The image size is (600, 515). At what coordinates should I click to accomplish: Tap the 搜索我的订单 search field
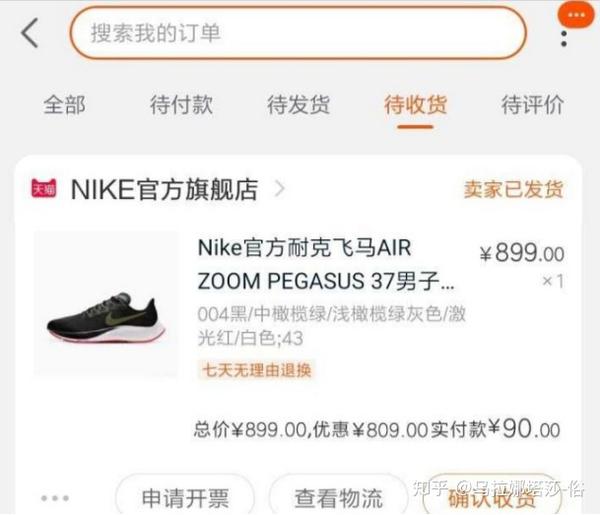[x=297, y=33]
